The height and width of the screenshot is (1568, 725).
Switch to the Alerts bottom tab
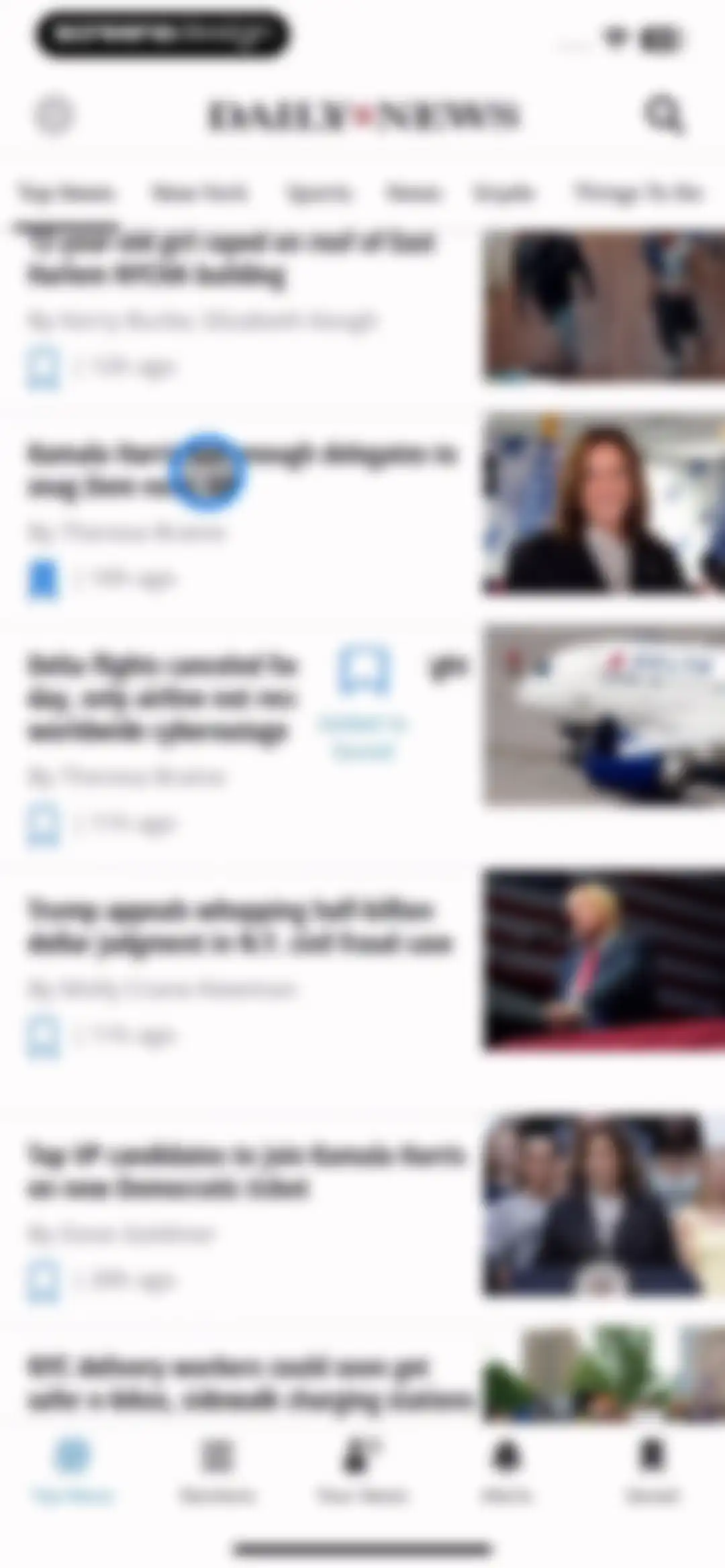click(506, 1470)
